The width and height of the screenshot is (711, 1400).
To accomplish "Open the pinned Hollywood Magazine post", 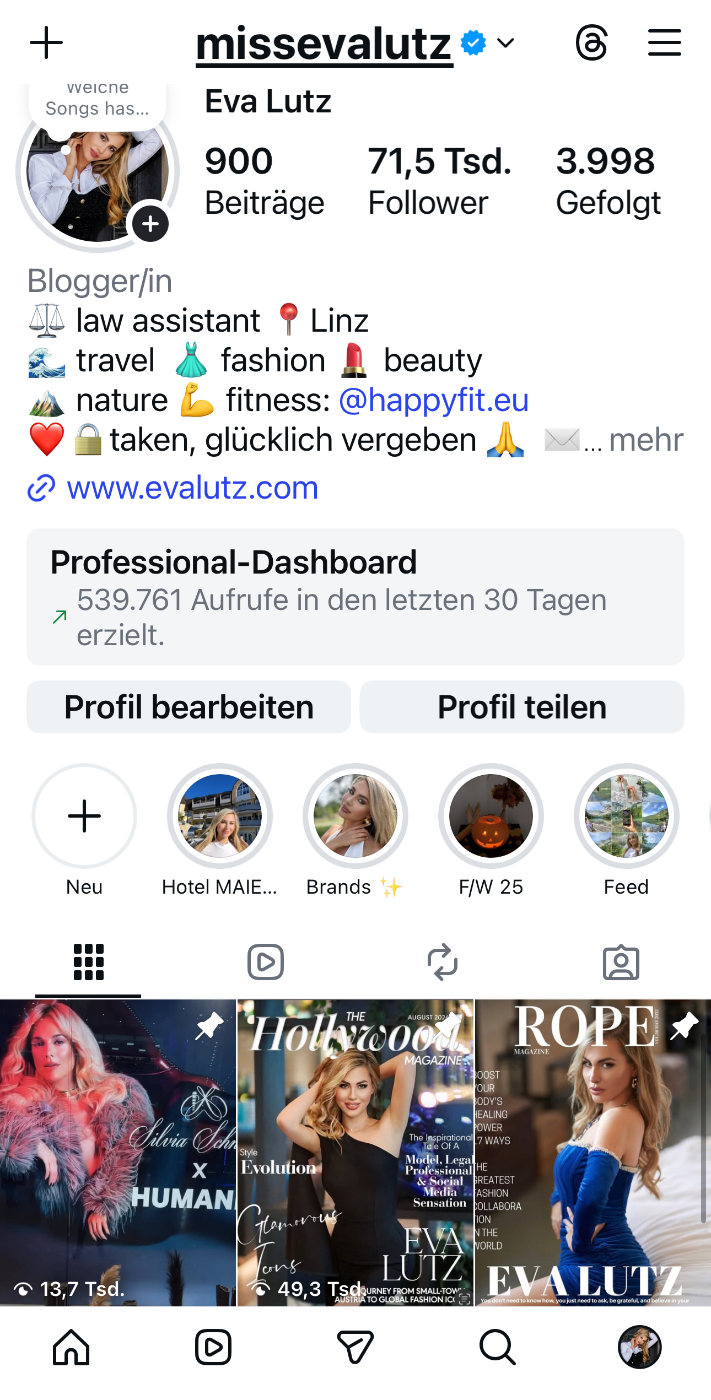I will pos(355,1152).
